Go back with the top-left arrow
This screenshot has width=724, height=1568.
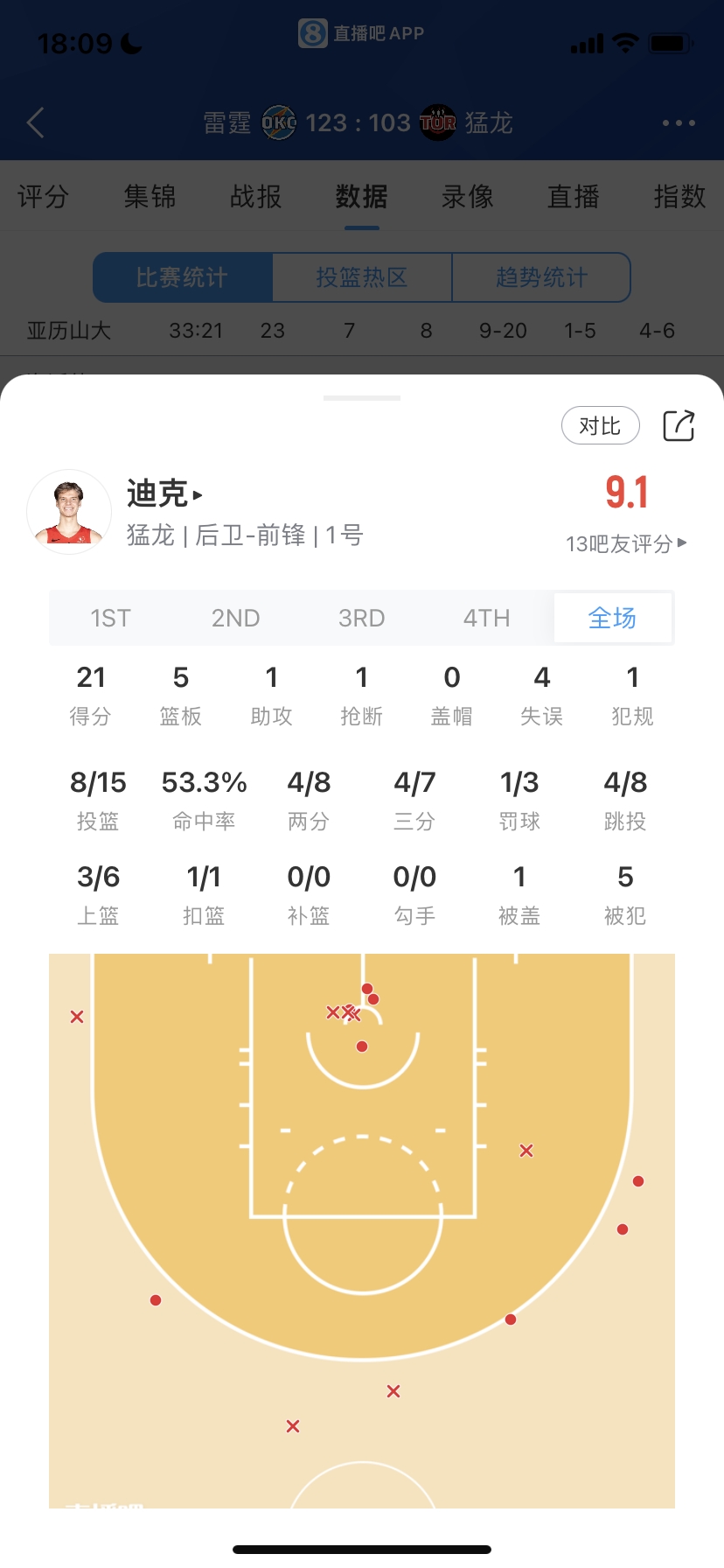click(x=36, y=122)
